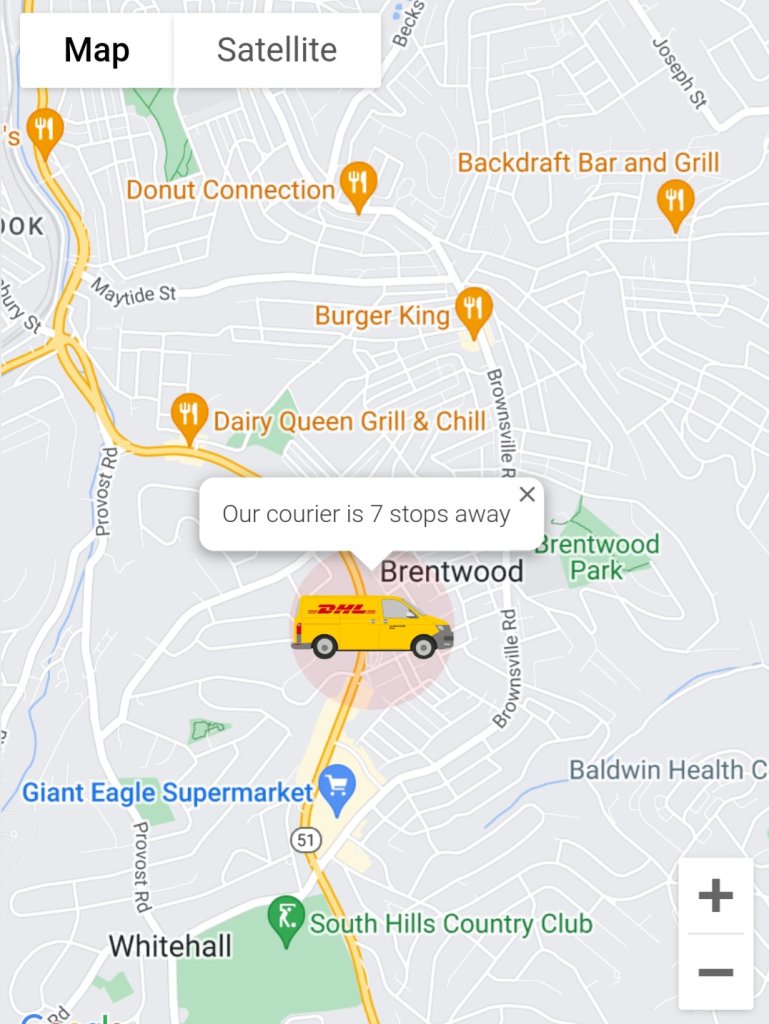This screenshot has height=1024, width=769.
Task: Select the Dairy Queen Grill & Chill pin
Action: (189, 416)
